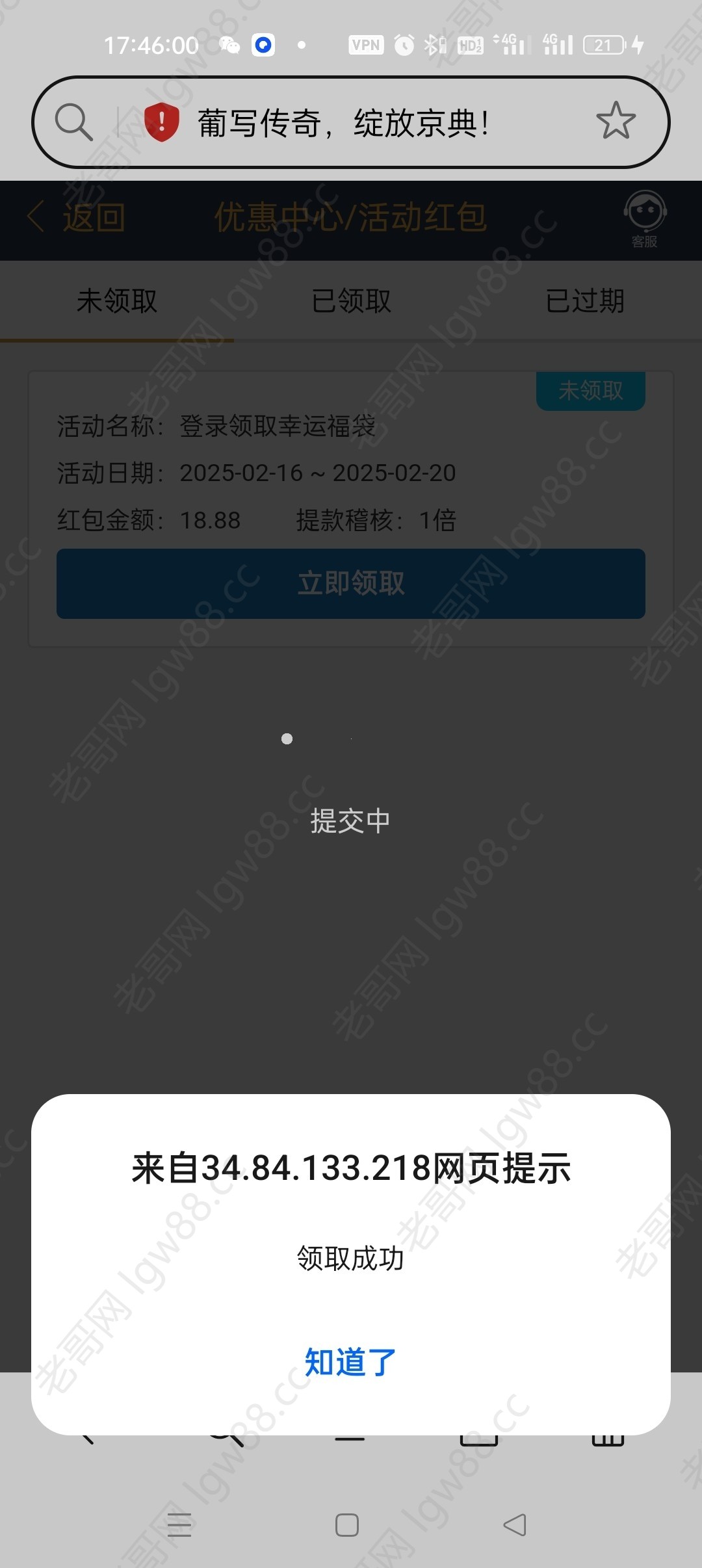702x1568 pixels.
Task: Dismiss the dialog with 知道了
Action: (350, 1362)
